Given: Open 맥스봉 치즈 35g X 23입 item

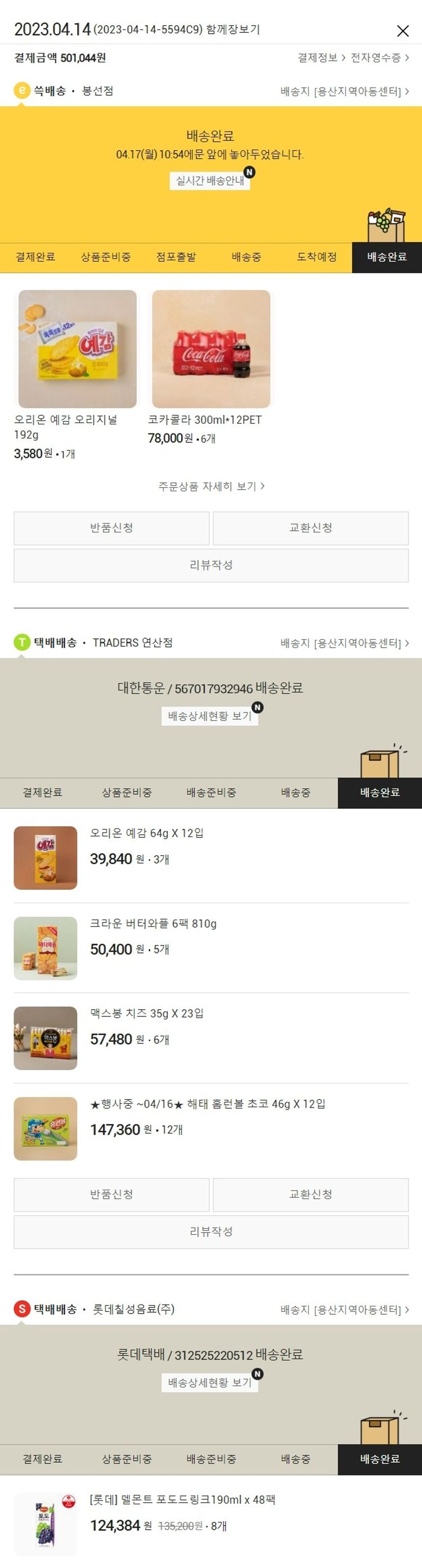Looking at the screenshot, I should (146, 1014).
